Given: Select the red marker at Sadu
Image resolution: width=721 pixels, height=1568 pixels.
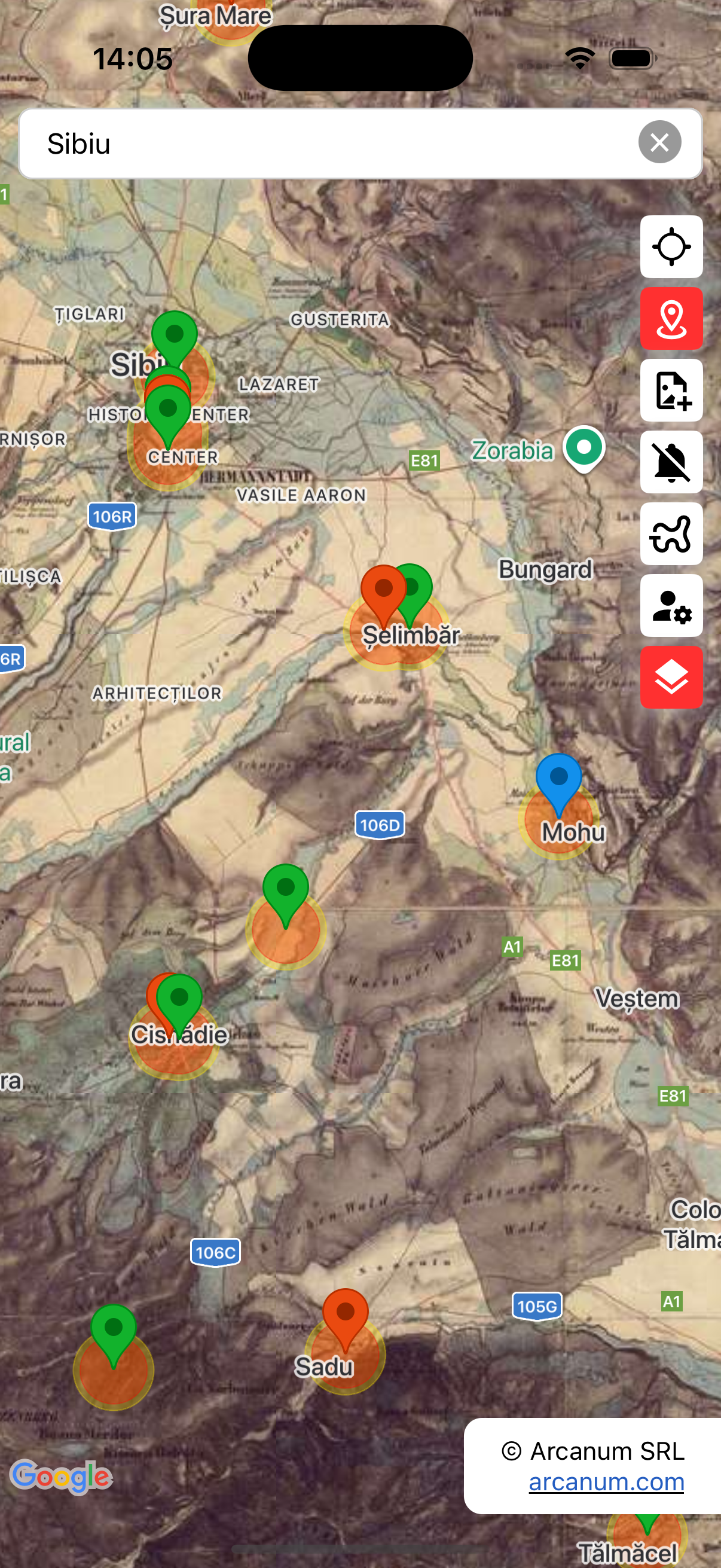Looking at the screenshot, I should point(345,1313).
